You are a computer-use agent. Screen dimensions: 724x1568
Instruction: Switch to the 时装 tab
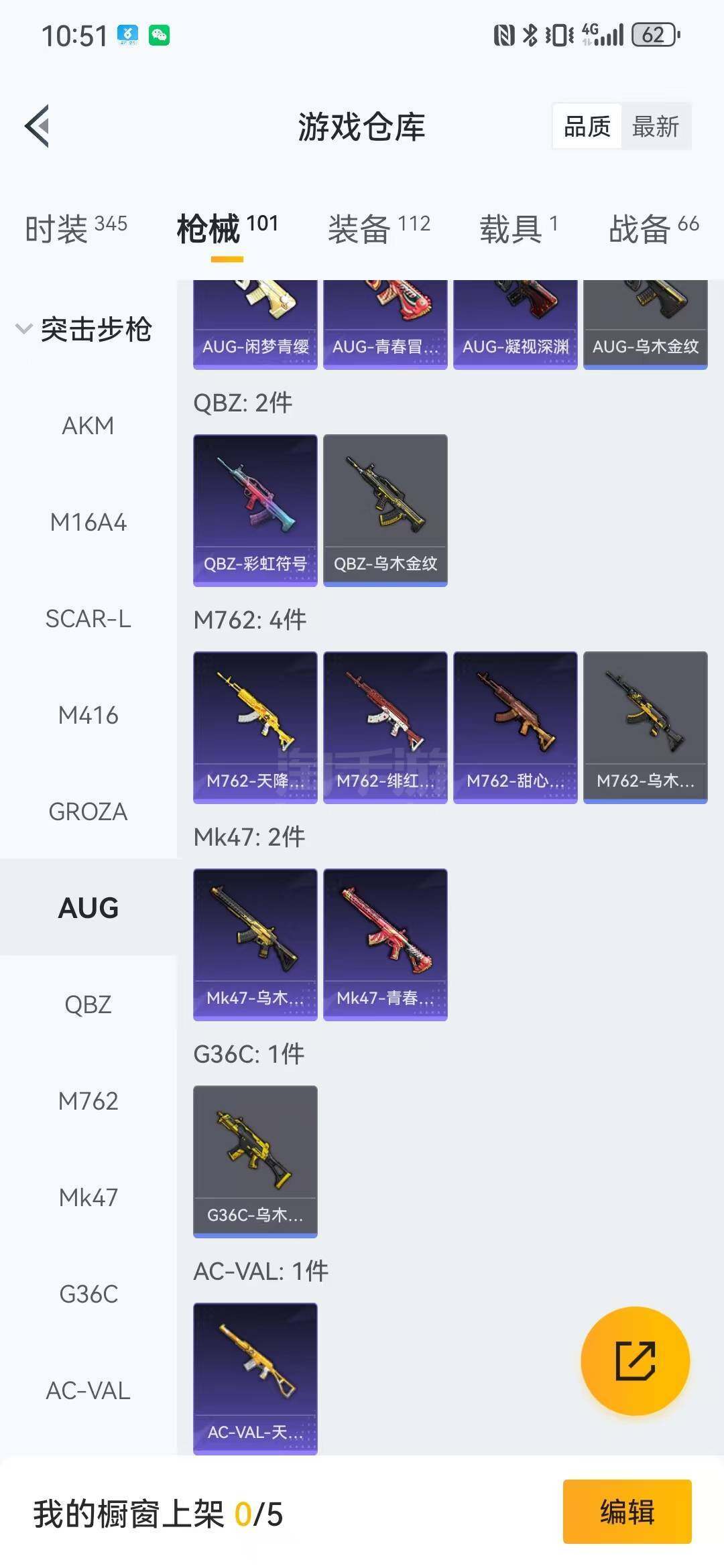(76, 228)
